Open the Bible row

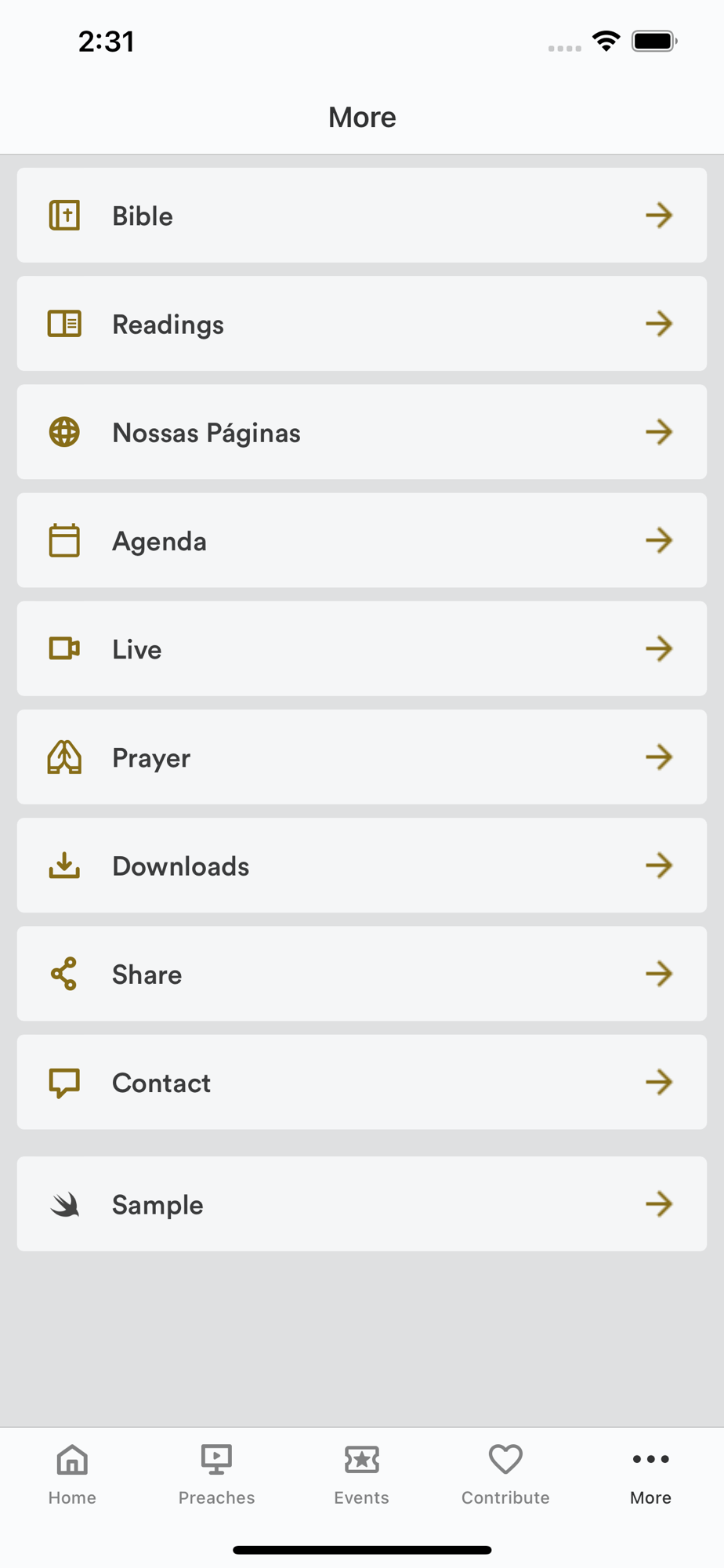[x=362, y=215]
